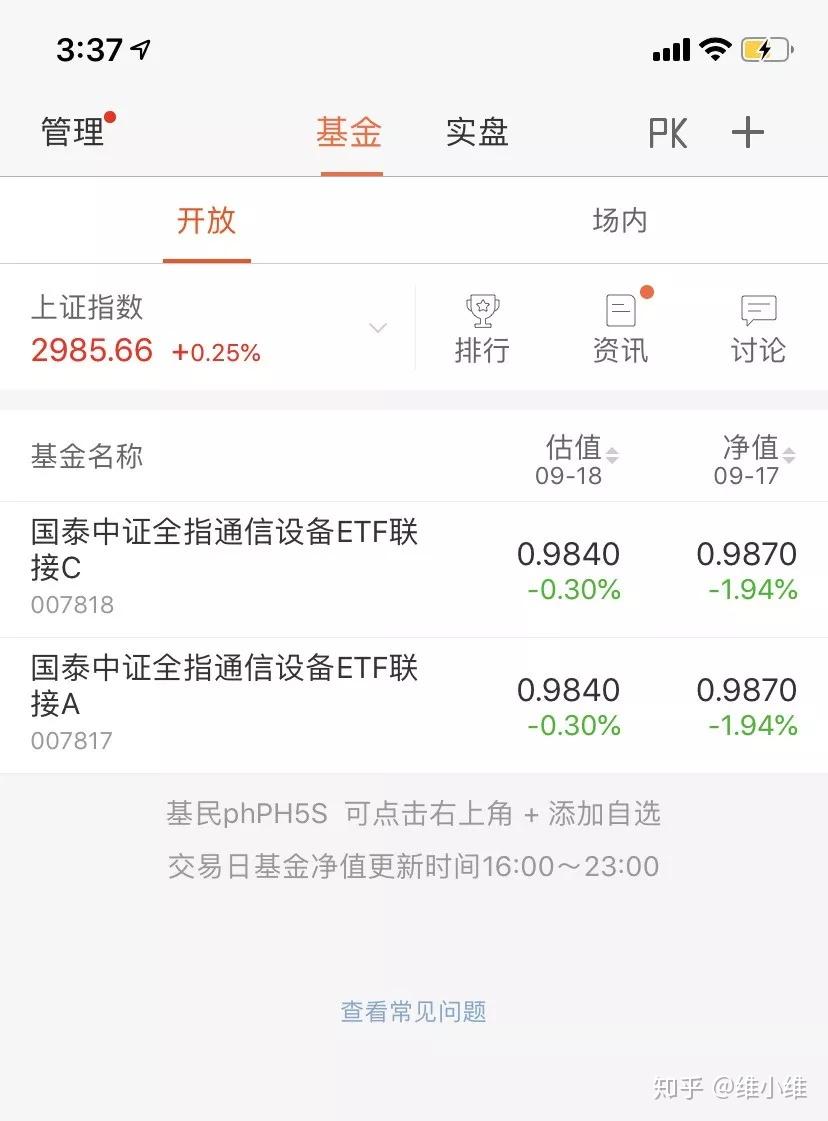
Task: Tap the + icon to add a fund
Action: (x=747, y=131)
